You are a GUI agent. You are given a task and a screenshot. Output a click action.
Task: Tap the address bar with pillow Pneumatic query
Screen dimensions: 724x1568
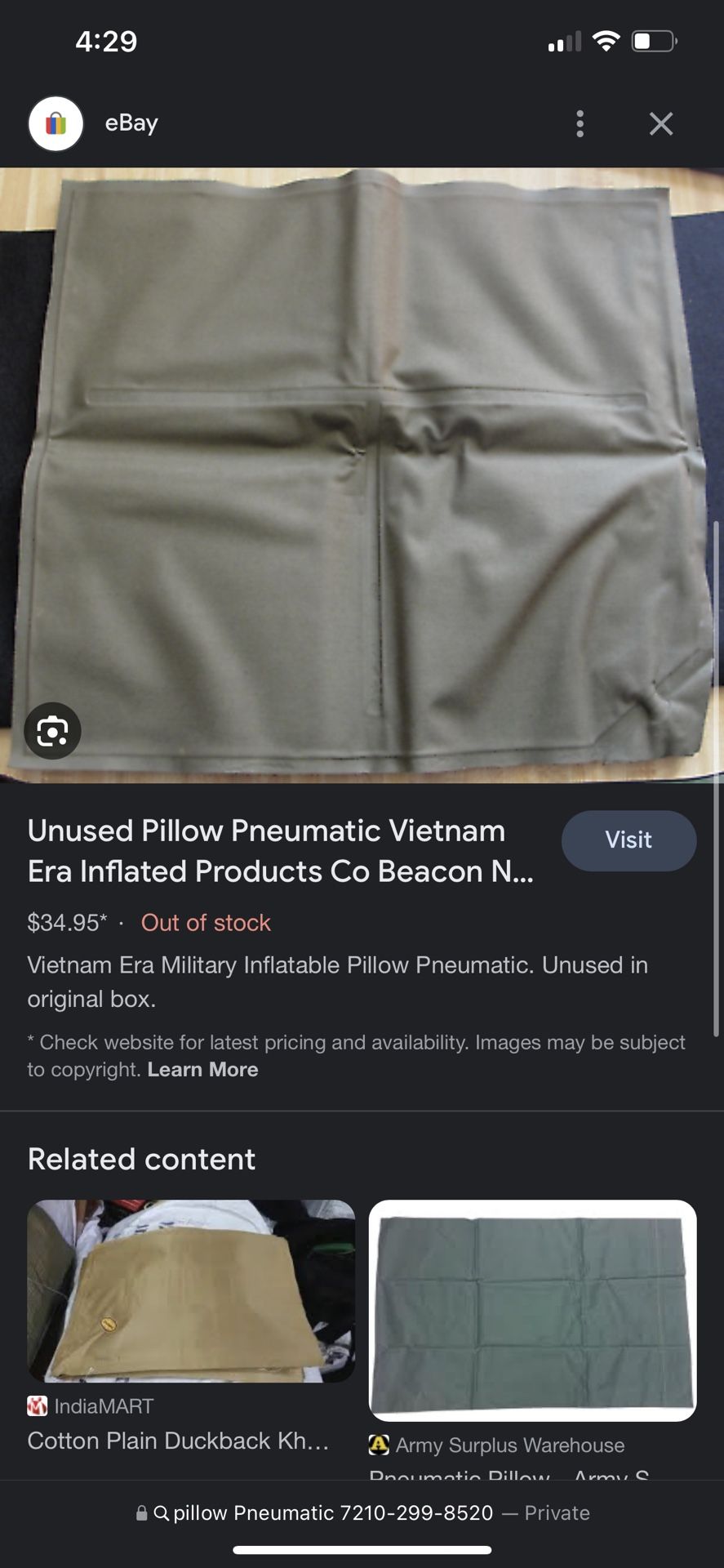coord(362,1513)
